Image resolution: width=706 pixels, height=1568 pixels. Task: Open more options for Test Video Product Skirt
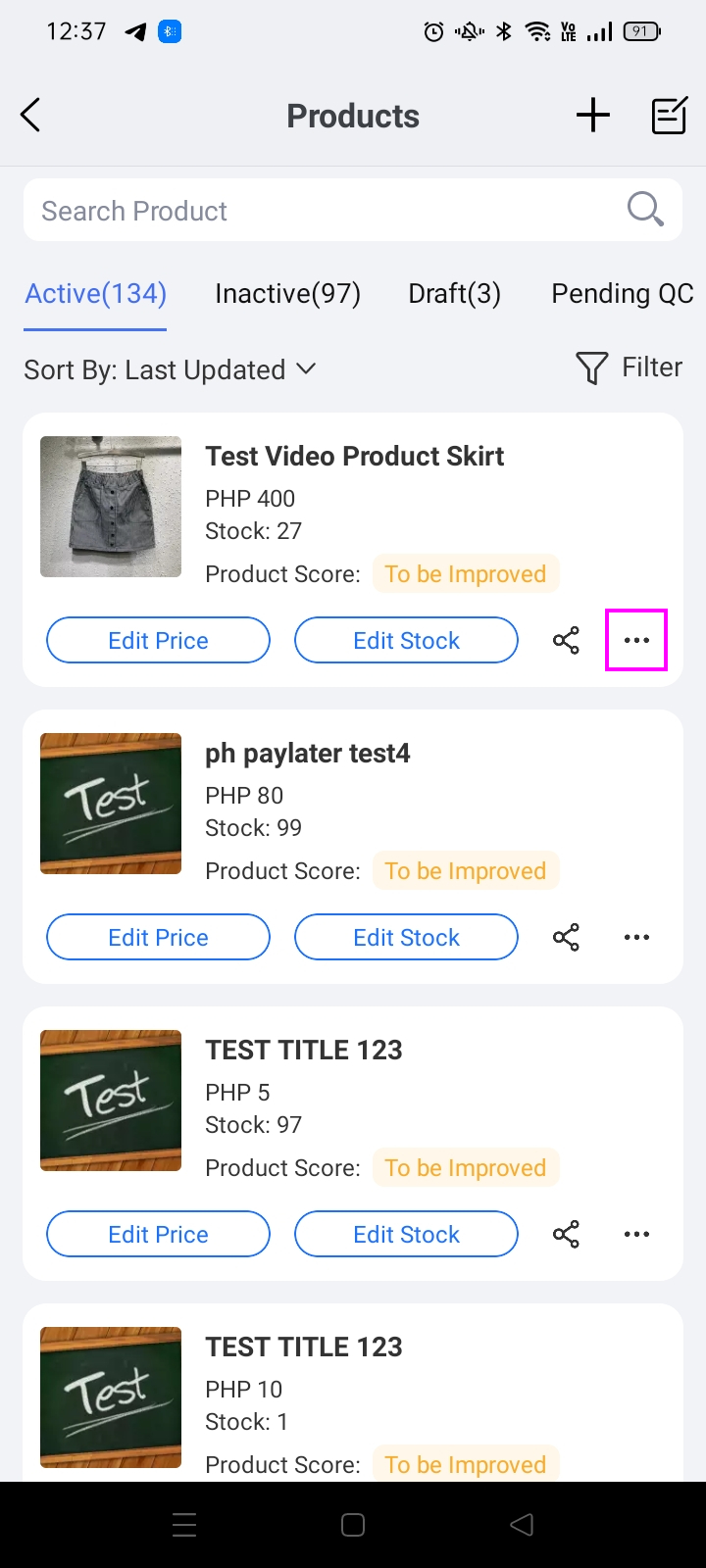point(636,640)
